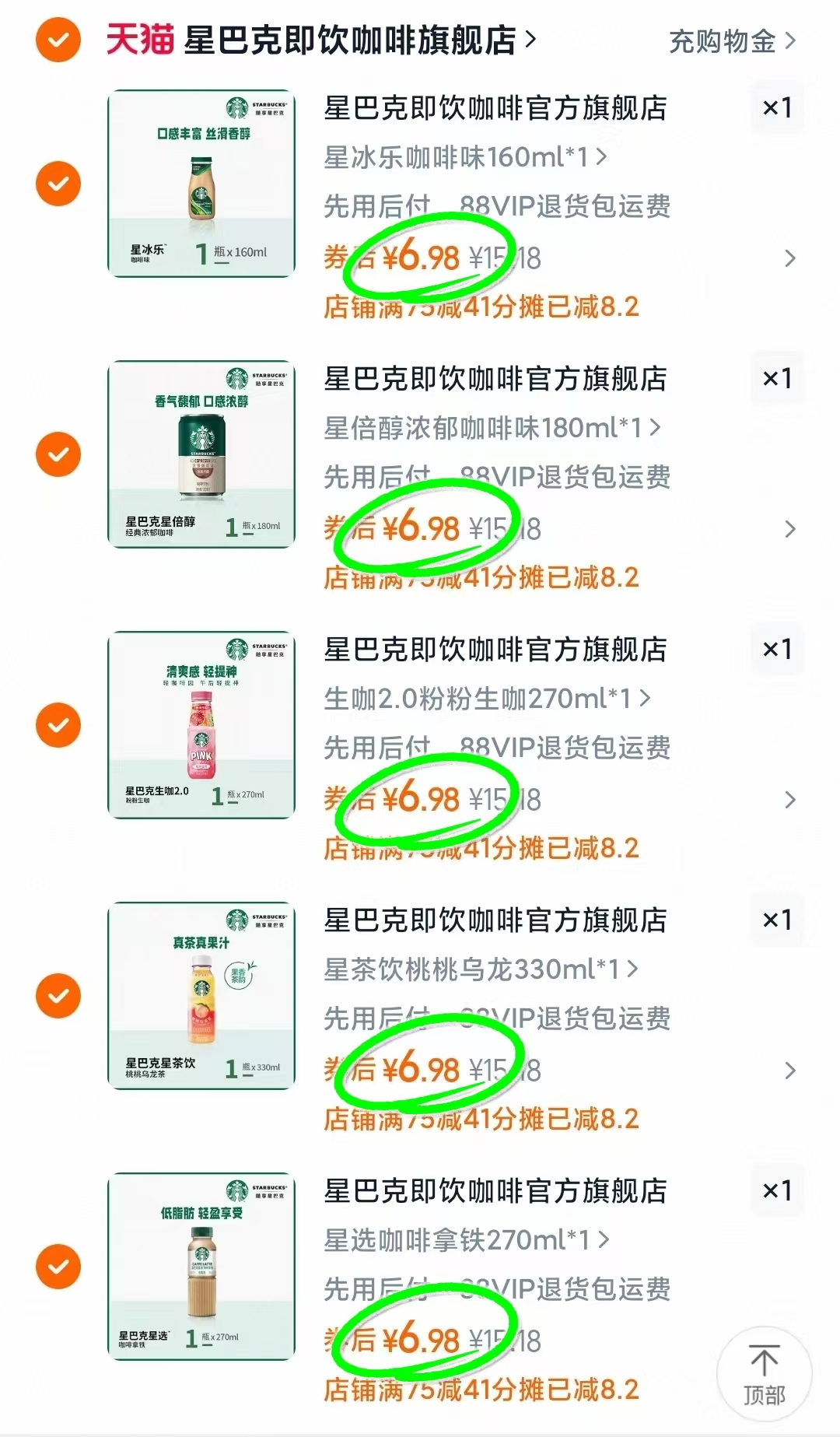Uncheck the 星茶饮桃桃乌龙 item checkbox
This screenshot has width=840, height=1437.
[x=58, y=997]
